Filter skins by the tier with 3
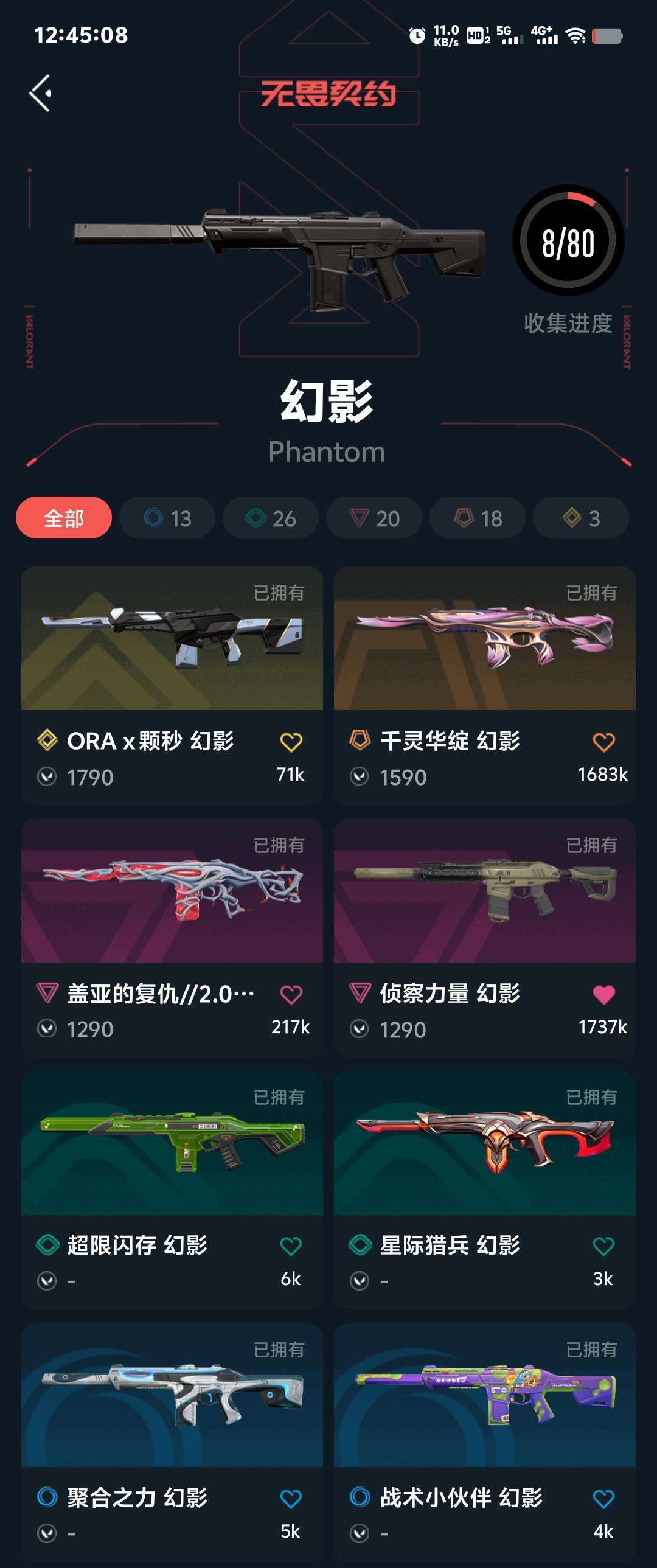 pos(581,518)
